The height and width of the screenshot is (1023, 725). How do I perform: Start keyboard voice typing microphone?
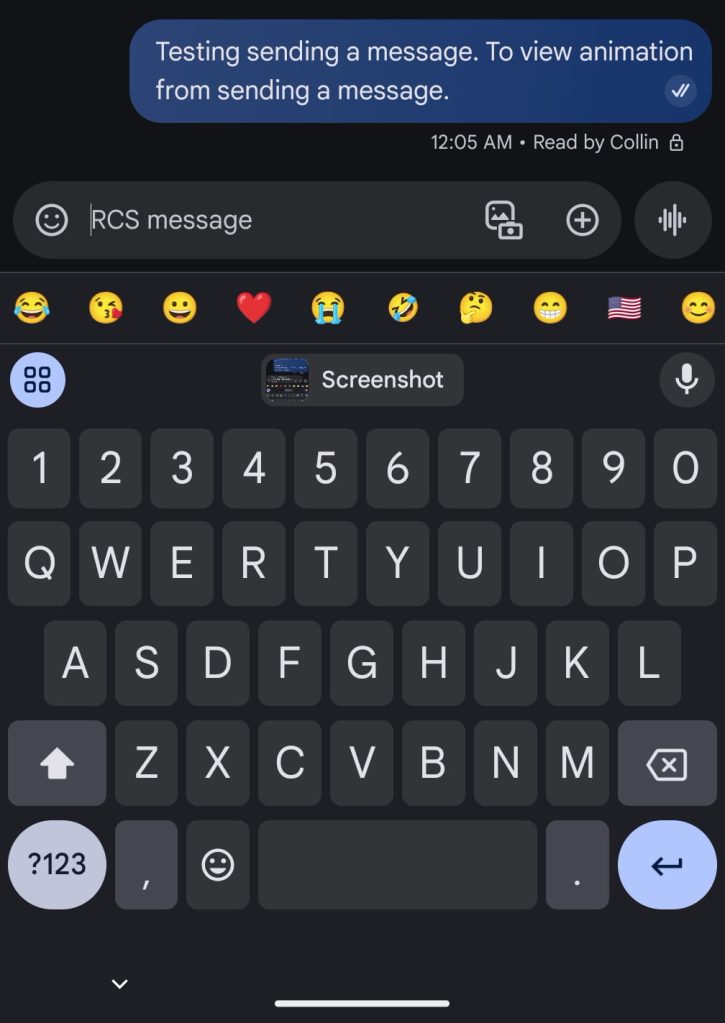coord(687,380)
